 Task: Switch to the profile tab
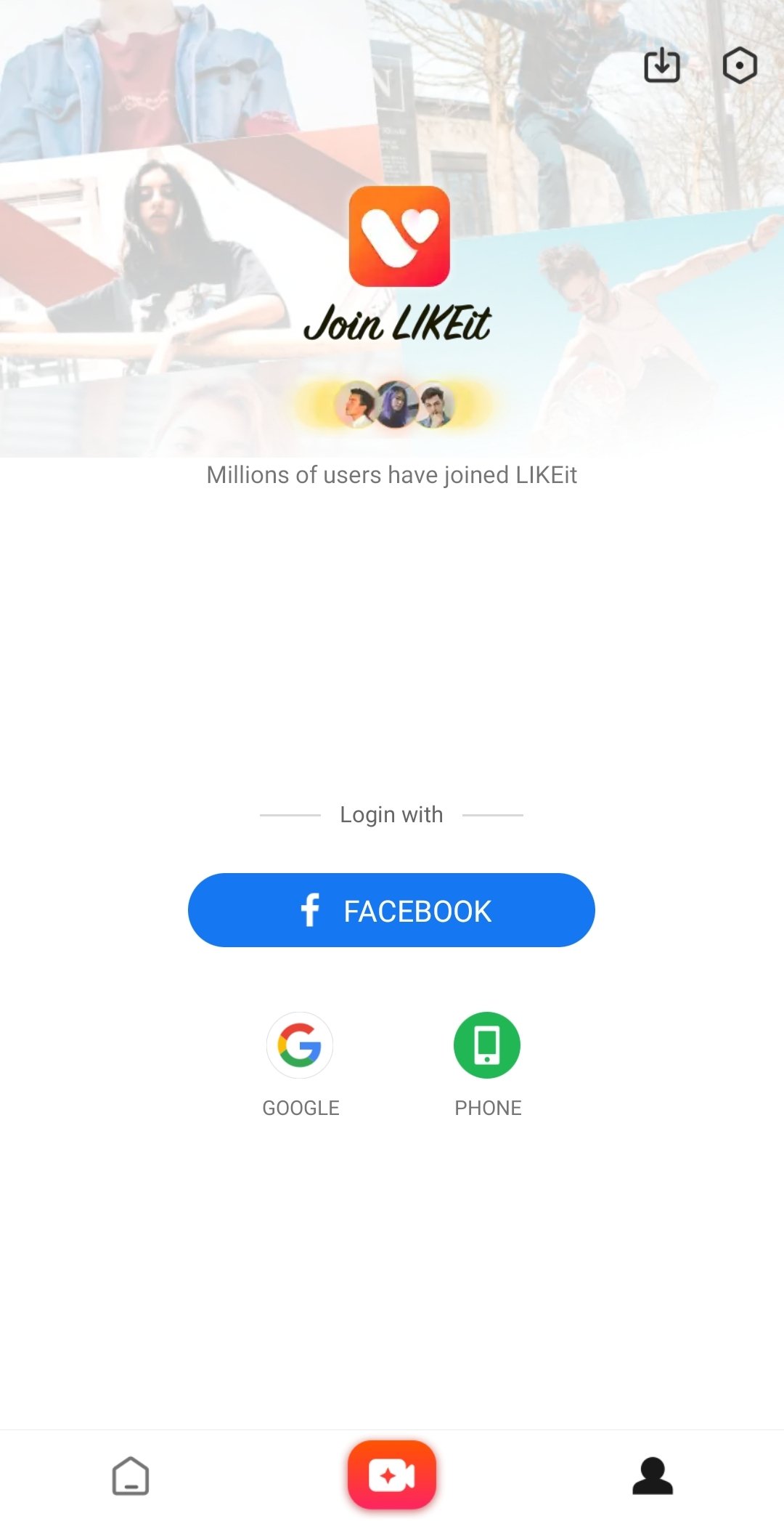[653, 1475]
